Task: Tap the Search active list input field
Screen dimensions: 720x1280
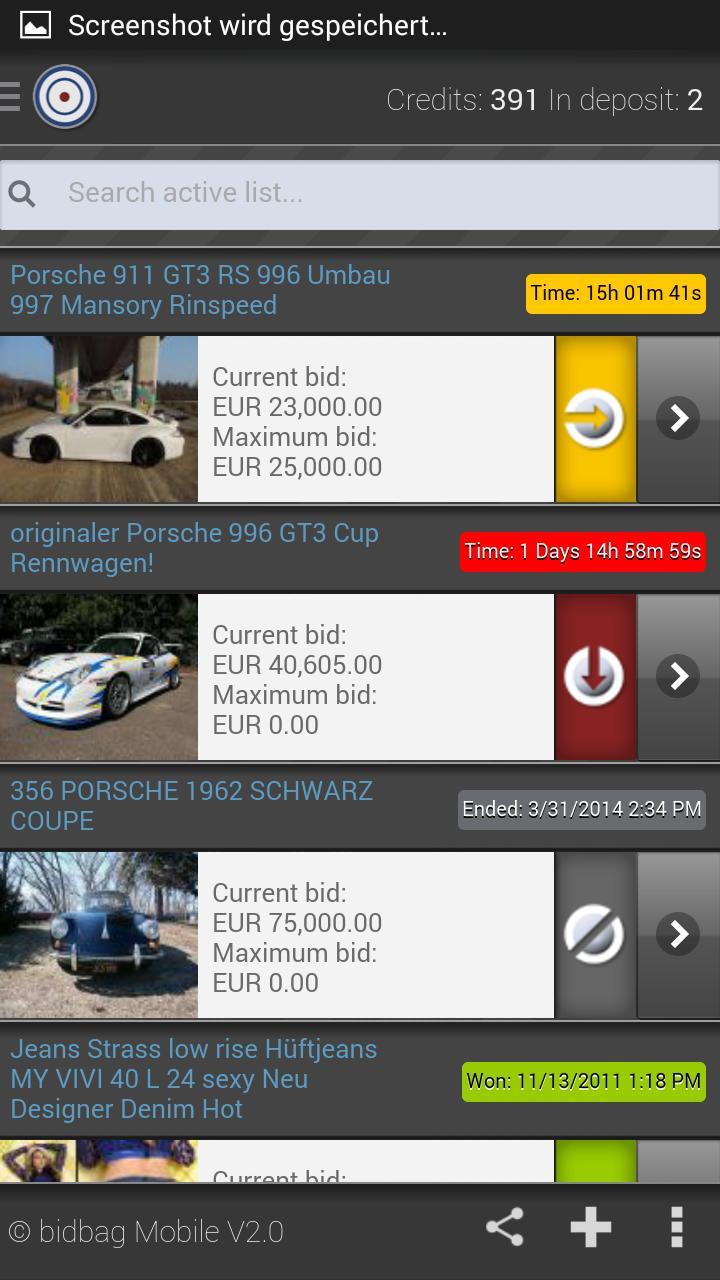Action: click(300, 192)
